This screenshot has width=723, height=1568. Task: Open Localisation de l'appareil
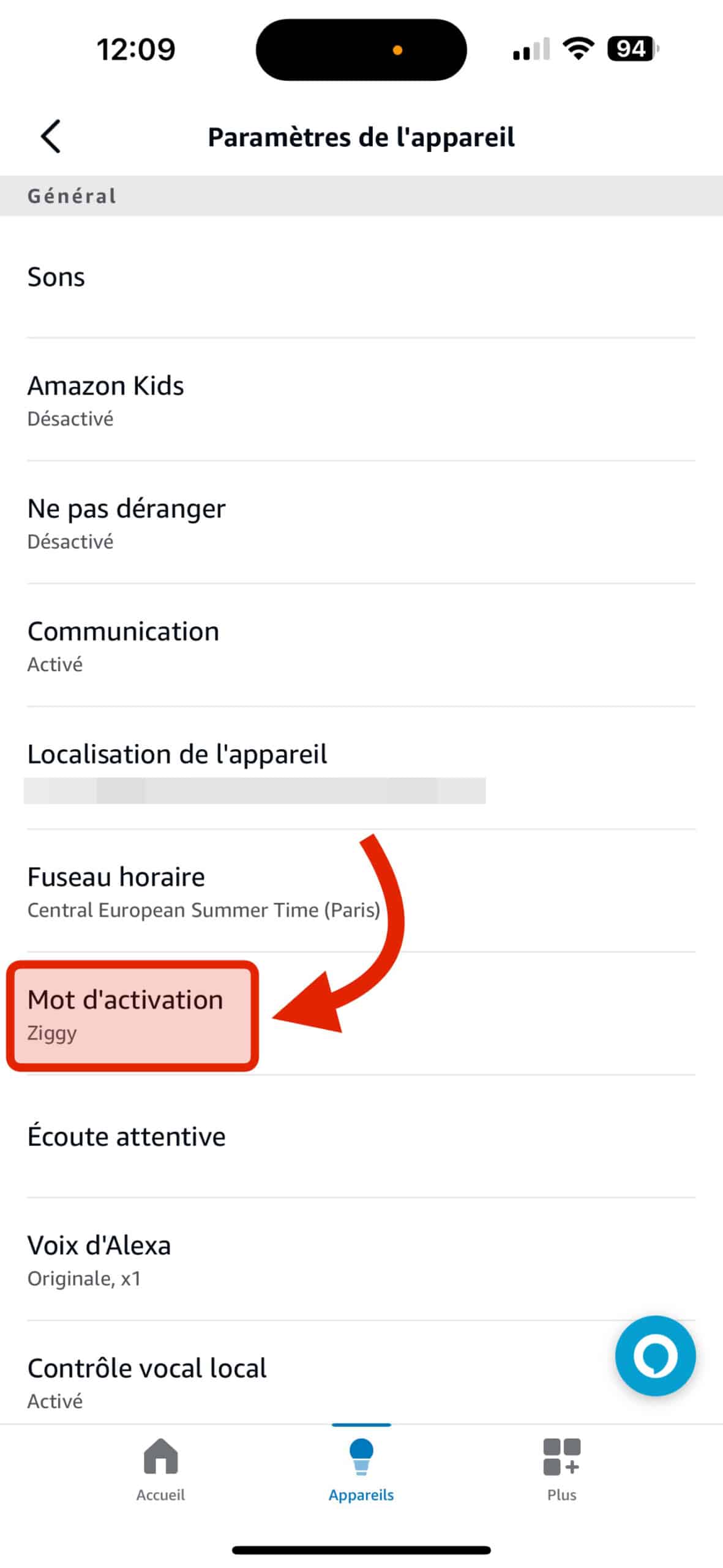point(361,767)
